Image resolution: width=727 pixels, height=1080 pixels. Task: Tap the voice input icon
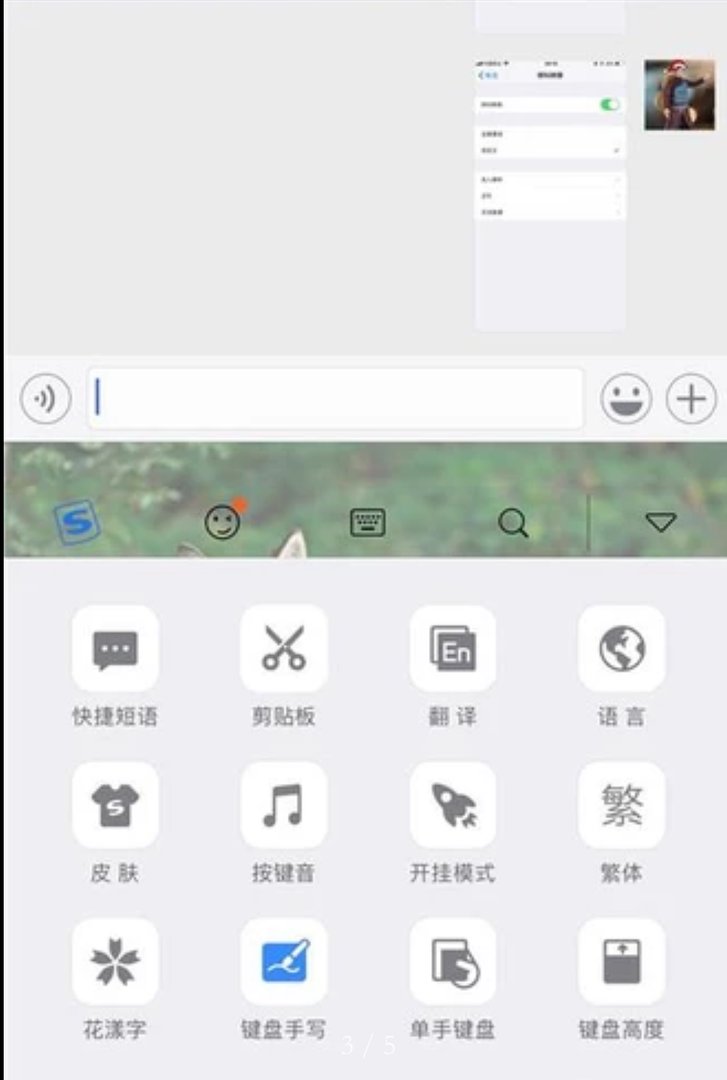[x=44, y=397]
